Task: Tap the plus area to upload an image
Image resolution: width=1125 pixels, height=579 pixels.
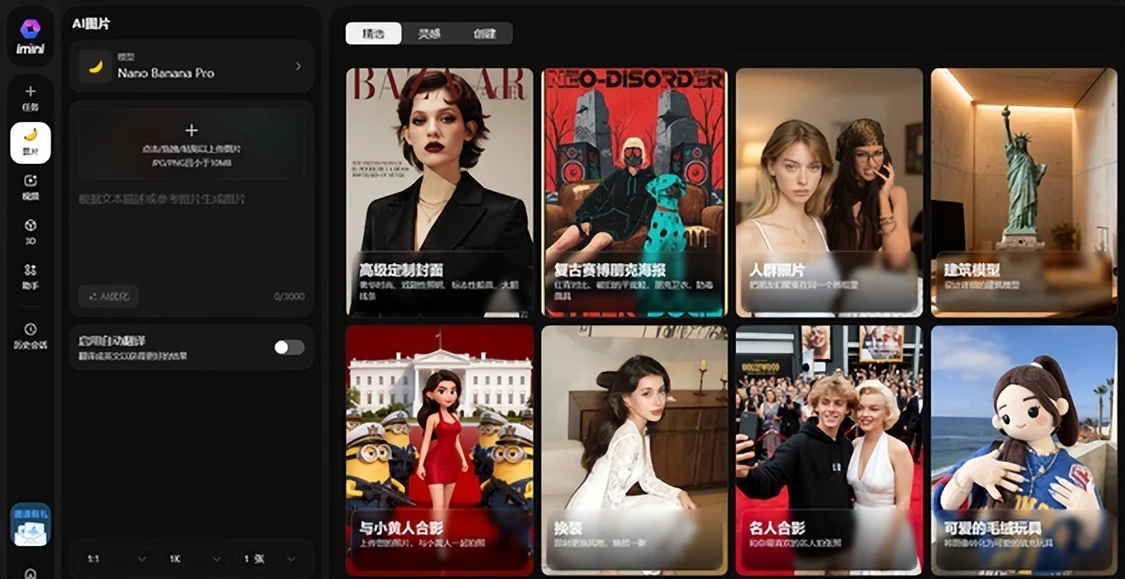Action: pos(191,139)
